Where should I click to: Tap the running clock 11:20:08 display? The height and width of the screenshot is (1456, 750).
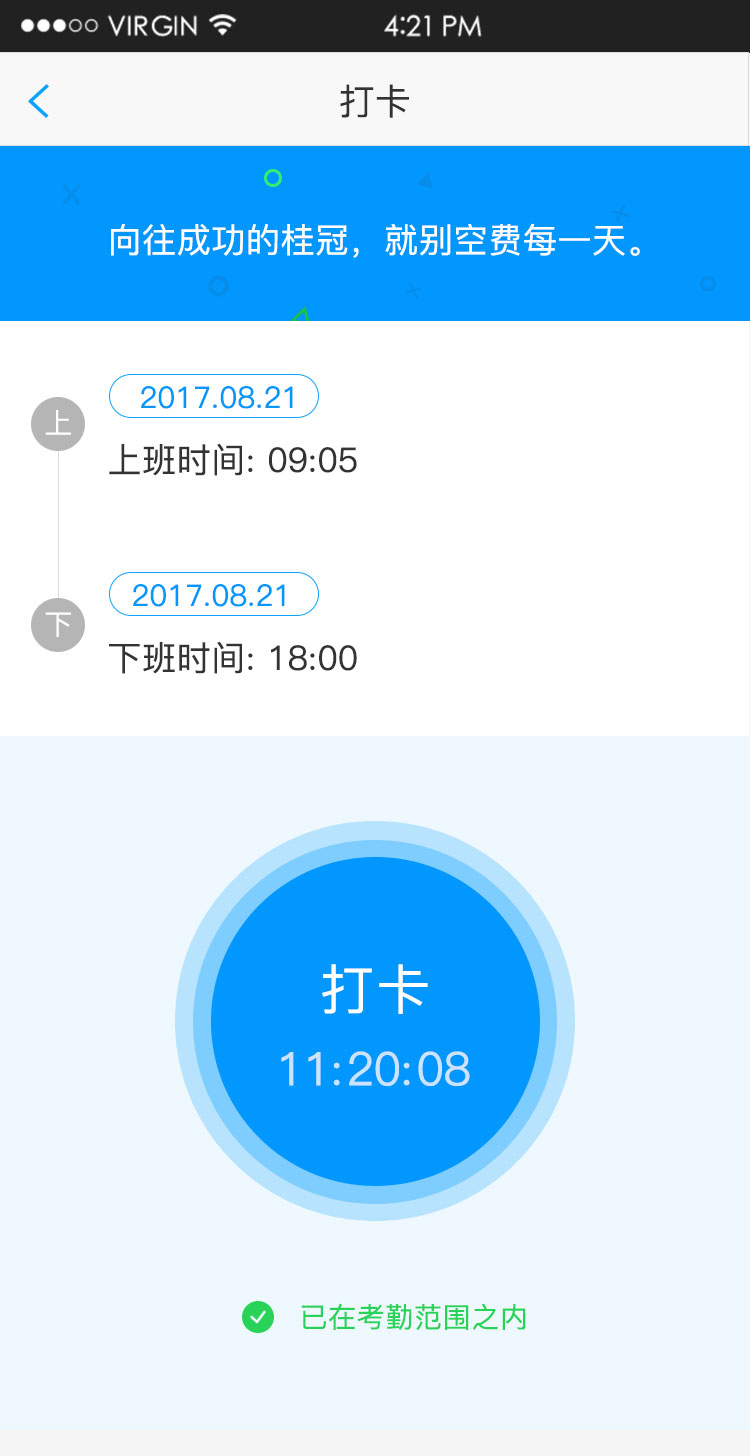pos(375,1069)
